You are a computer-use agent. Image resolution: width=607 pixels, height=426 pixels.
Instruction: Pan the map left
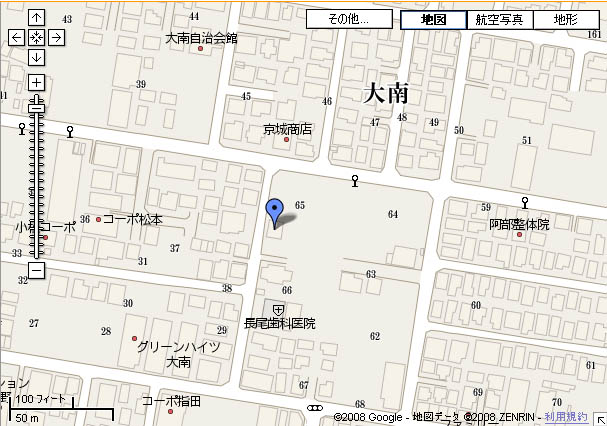(x=16, y=37)
